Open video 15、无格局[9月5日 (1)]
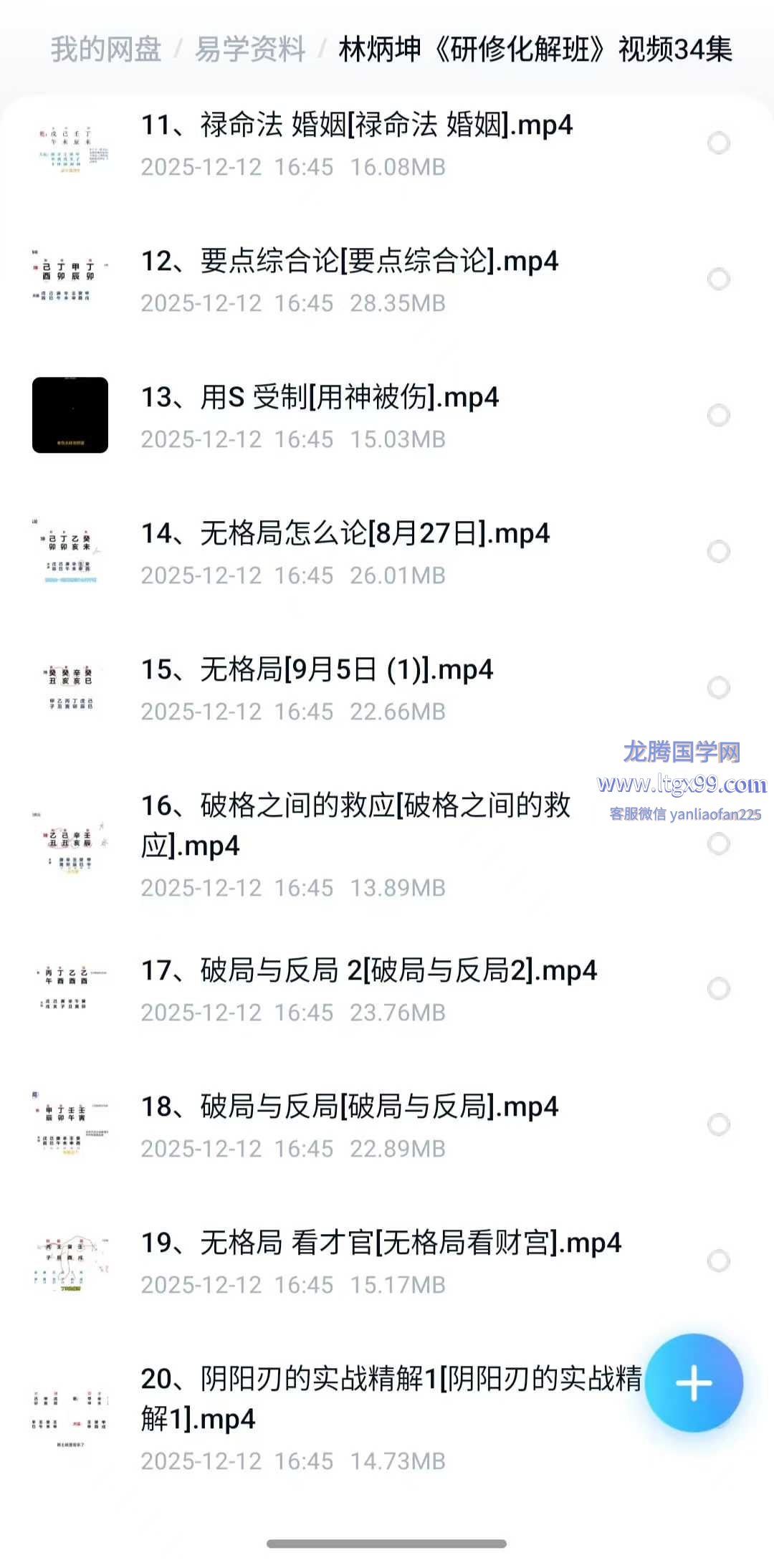This screenshot has height=1568, width=774. click(x=317, y=670)
